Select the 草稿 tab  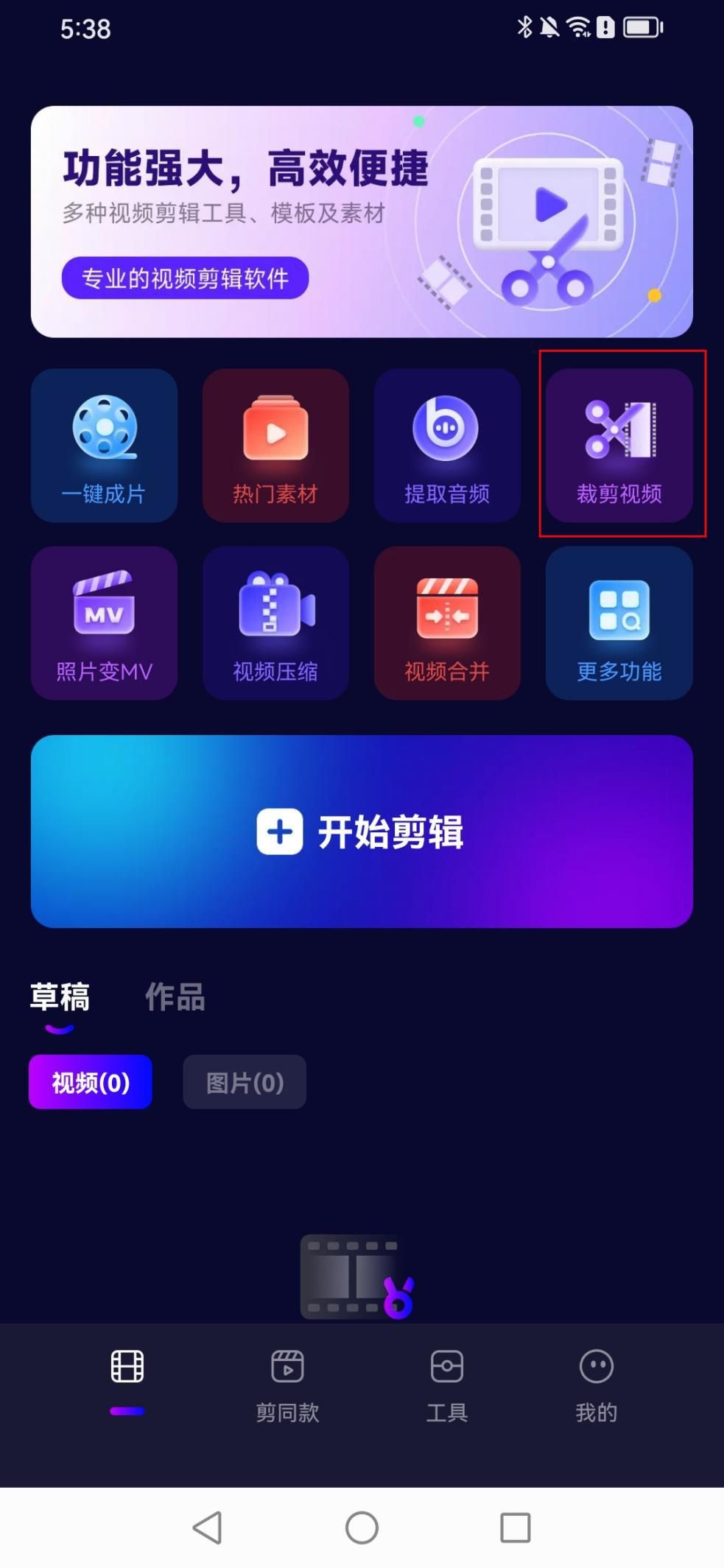pos(58,997)
